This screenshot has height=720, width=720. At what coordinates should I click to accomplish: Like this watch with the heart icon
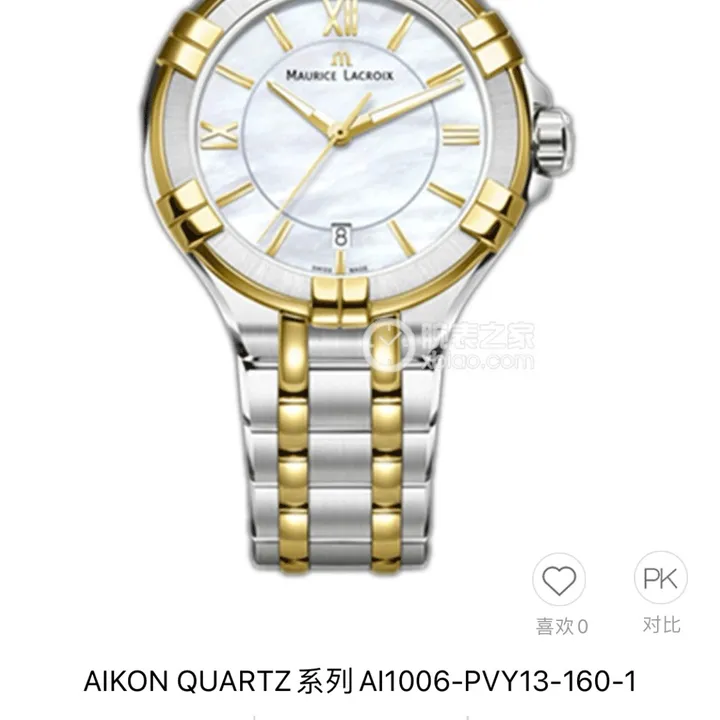pos(560,580)
